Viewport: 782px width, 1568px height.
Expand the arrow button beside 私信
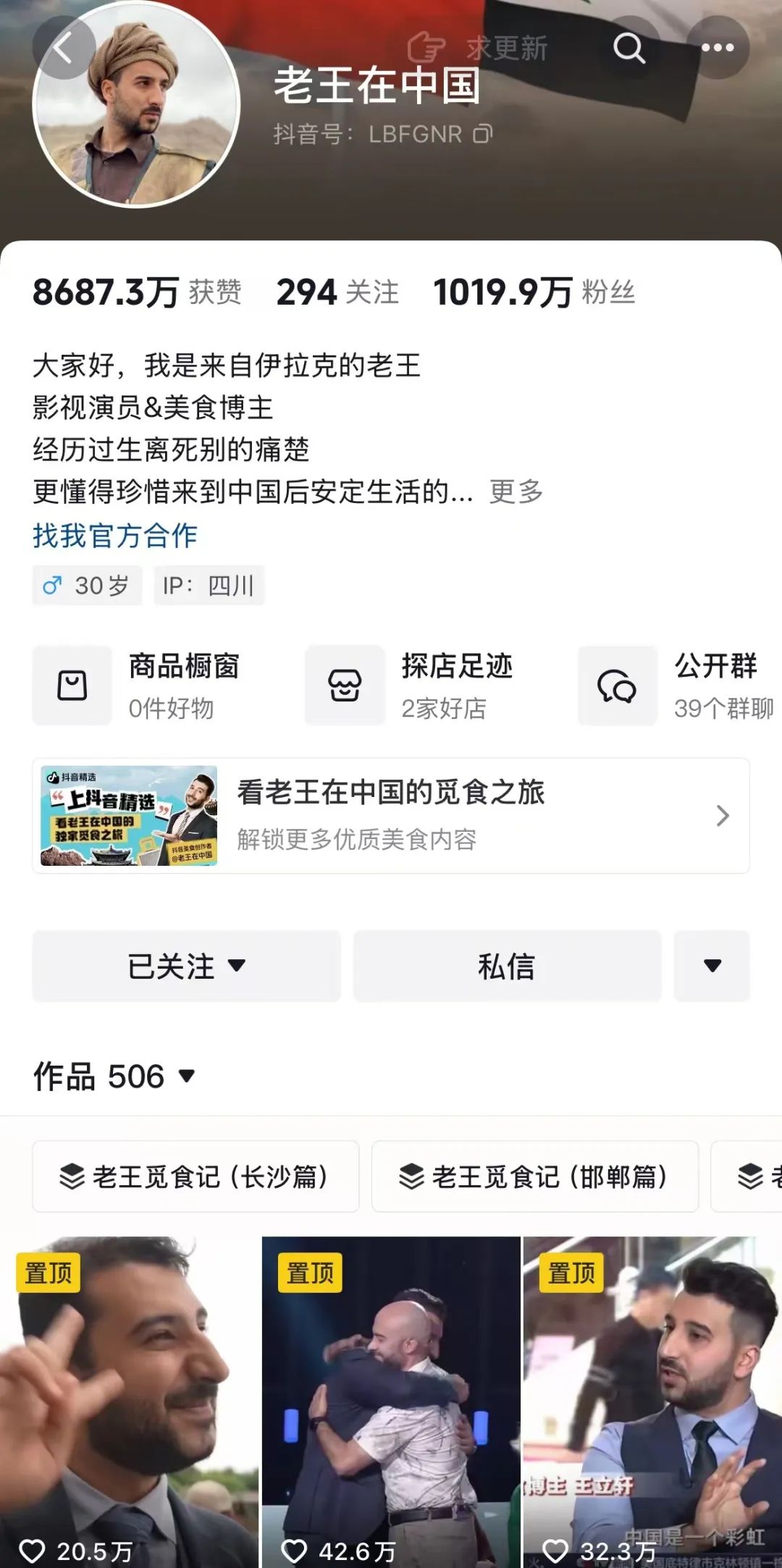click(712, 966)
